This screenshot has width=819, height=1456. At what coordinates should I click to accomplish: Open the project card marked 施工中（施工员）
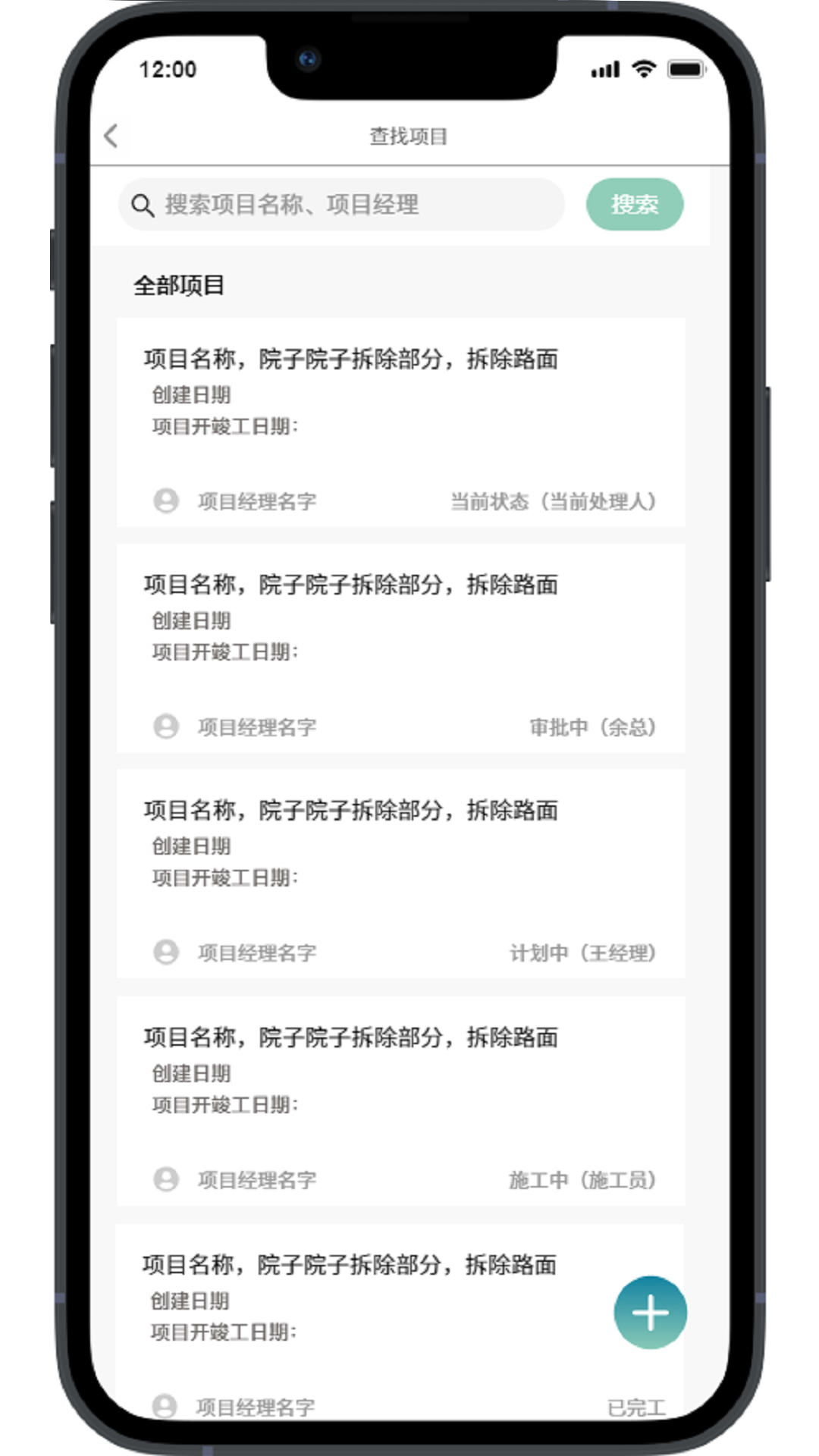[400, 1100]
